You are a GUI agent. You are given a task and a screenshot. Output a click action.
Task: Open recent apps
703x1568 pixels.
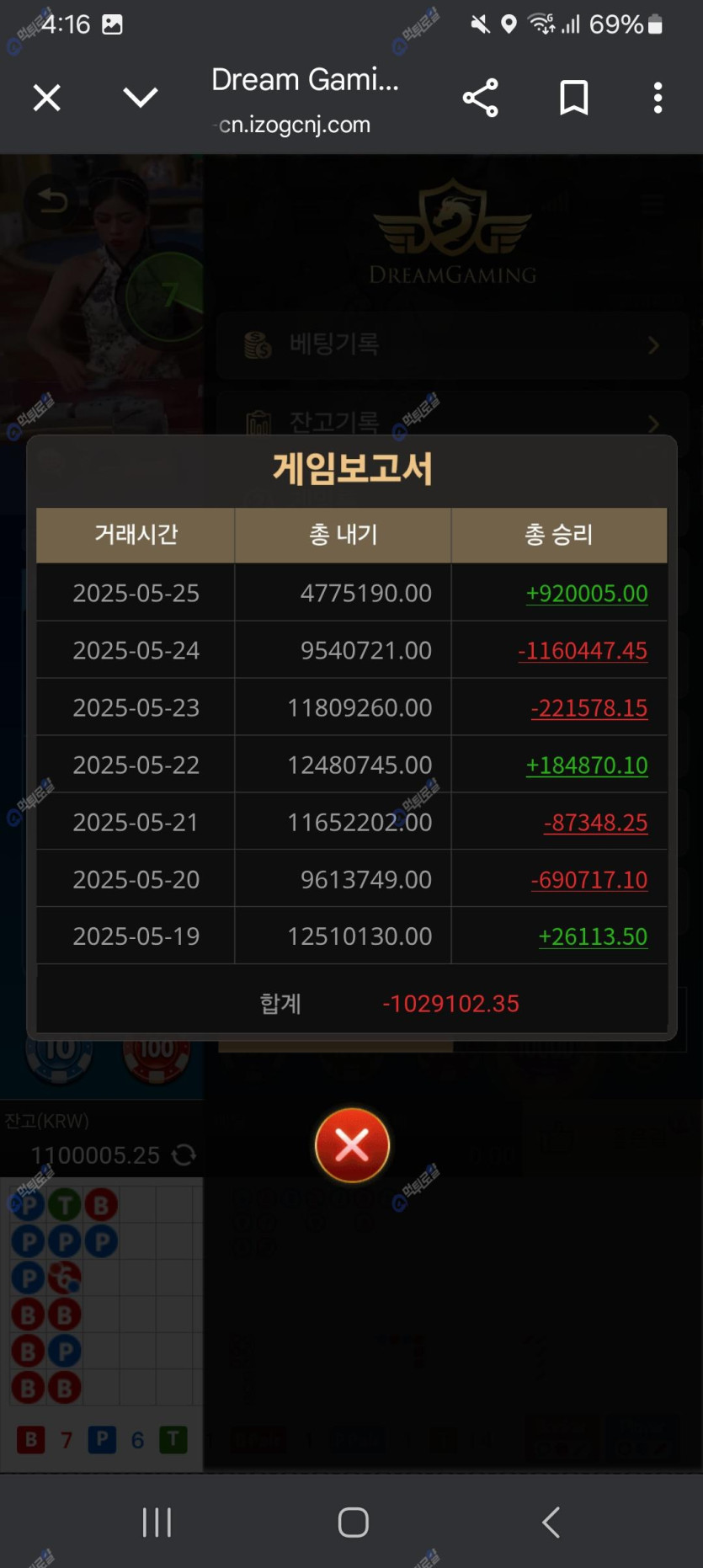tap(157, 1522)
